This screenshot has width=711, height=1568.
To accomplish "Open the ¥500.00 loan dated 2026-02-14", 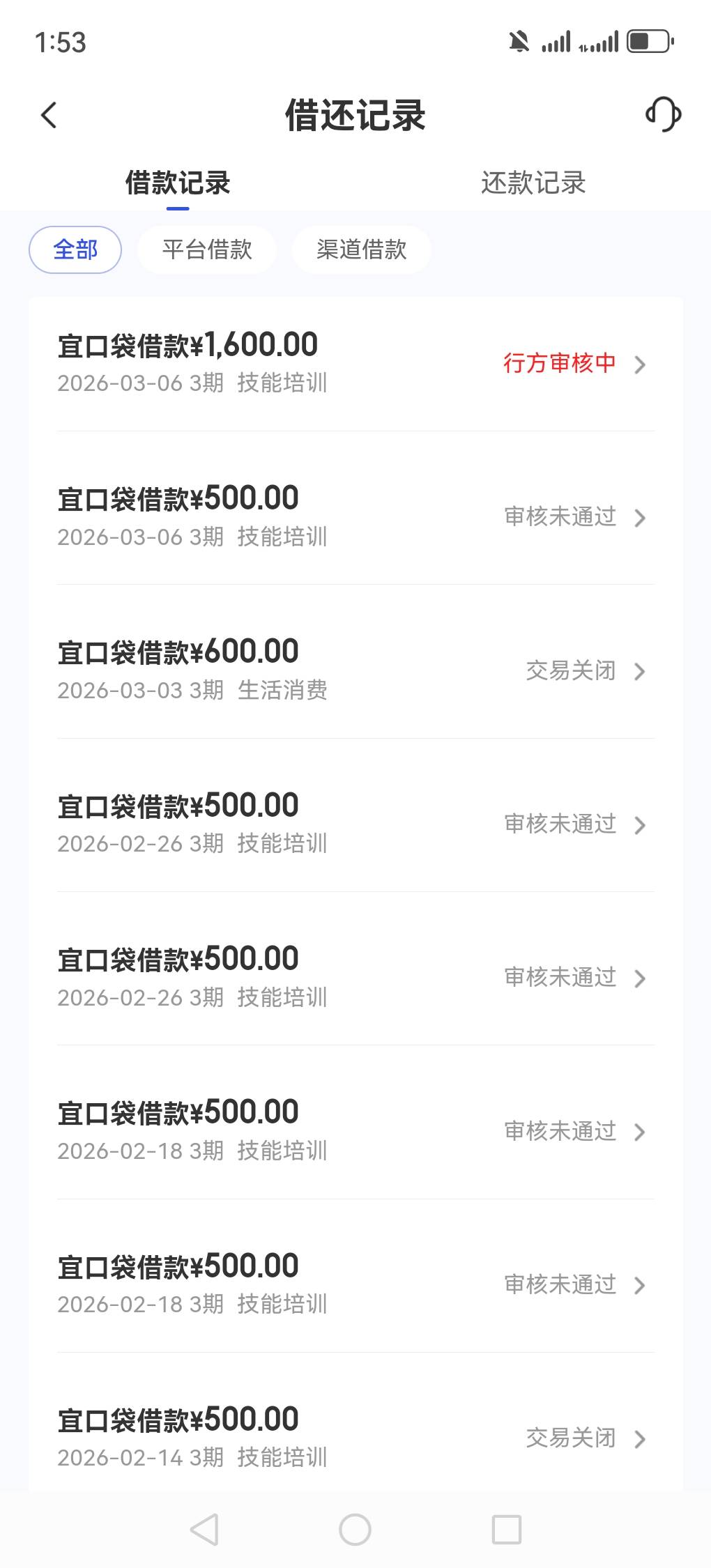I will point(355,1437).
